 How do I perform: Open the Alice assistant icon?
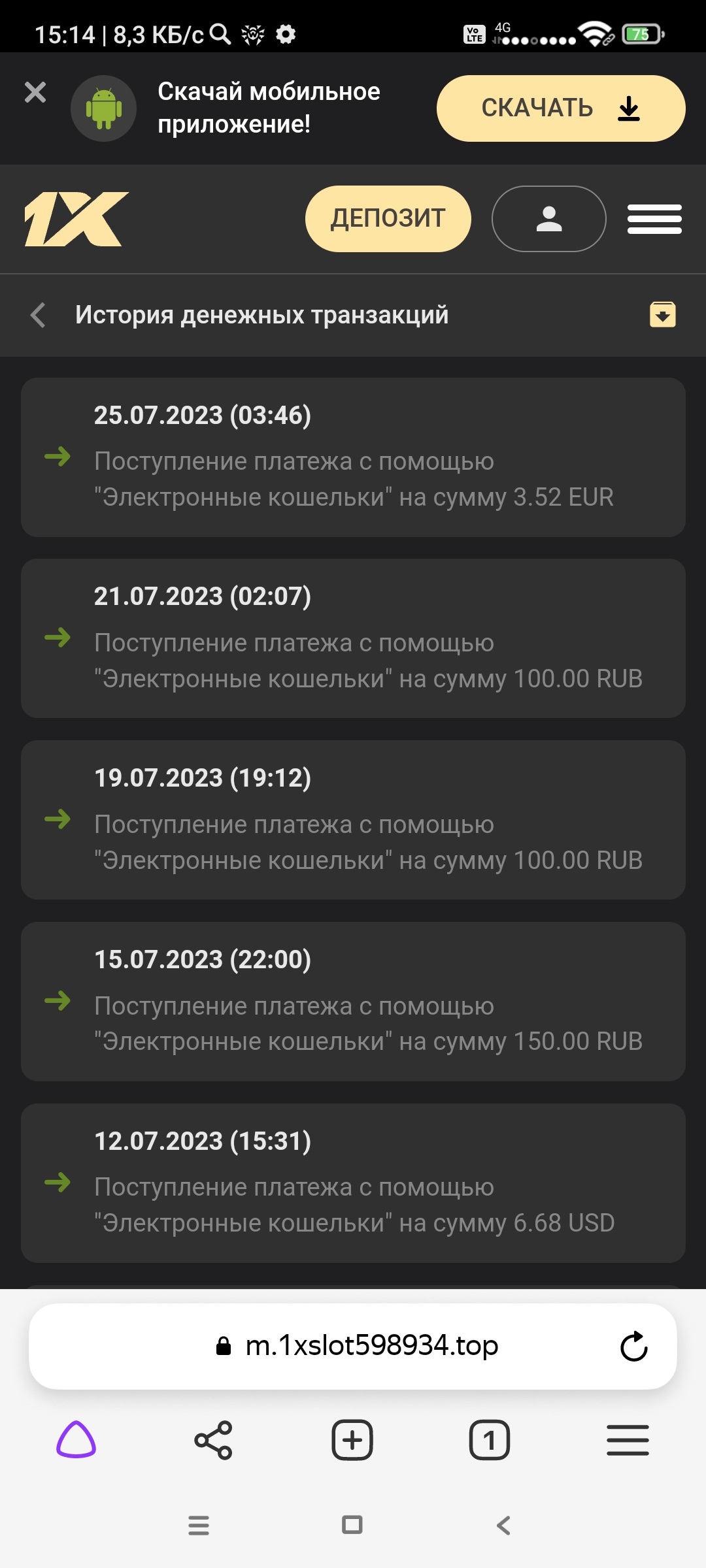tap(76, 1439)
